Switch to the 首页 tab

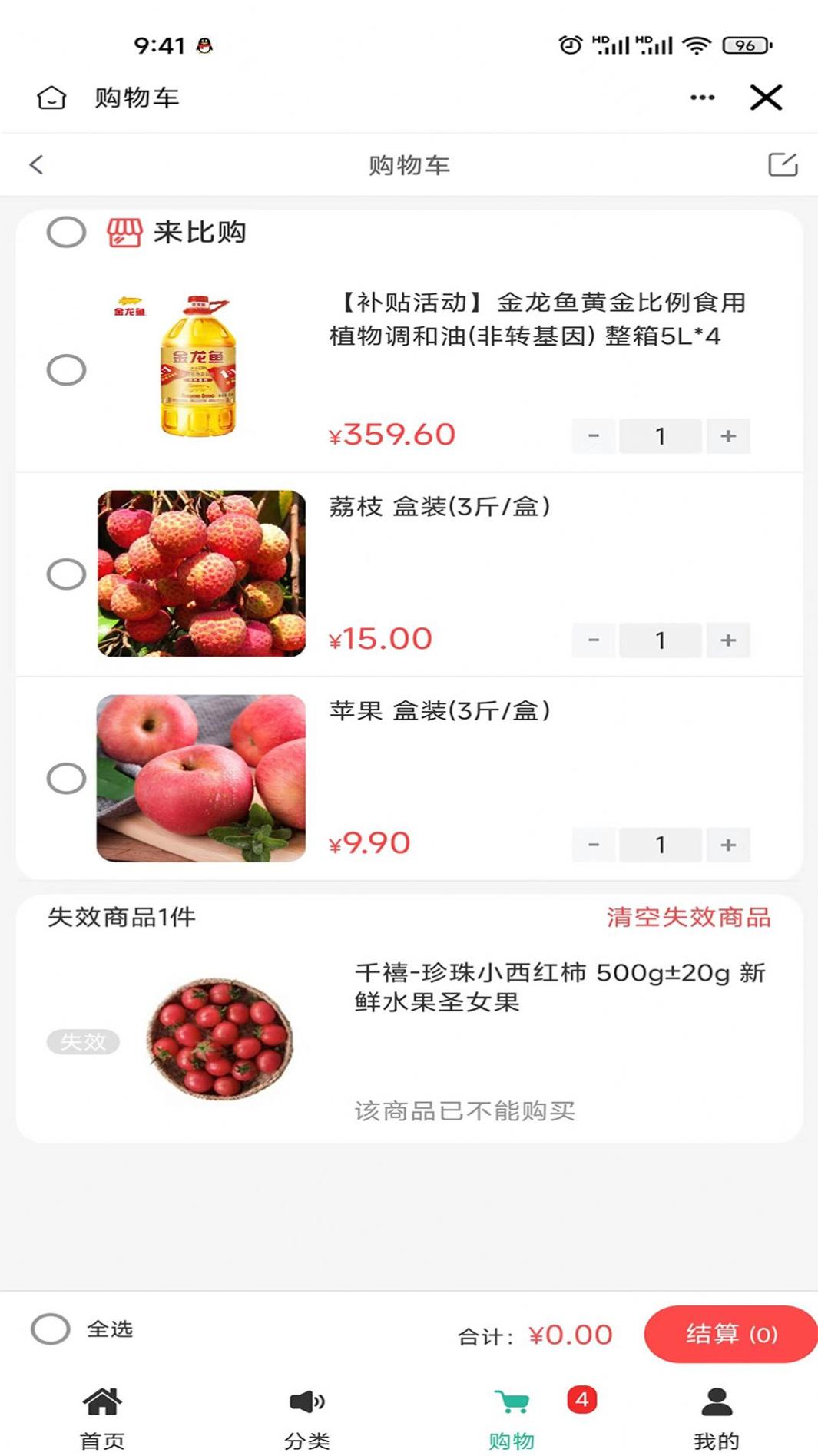[x=102, y=1418]
